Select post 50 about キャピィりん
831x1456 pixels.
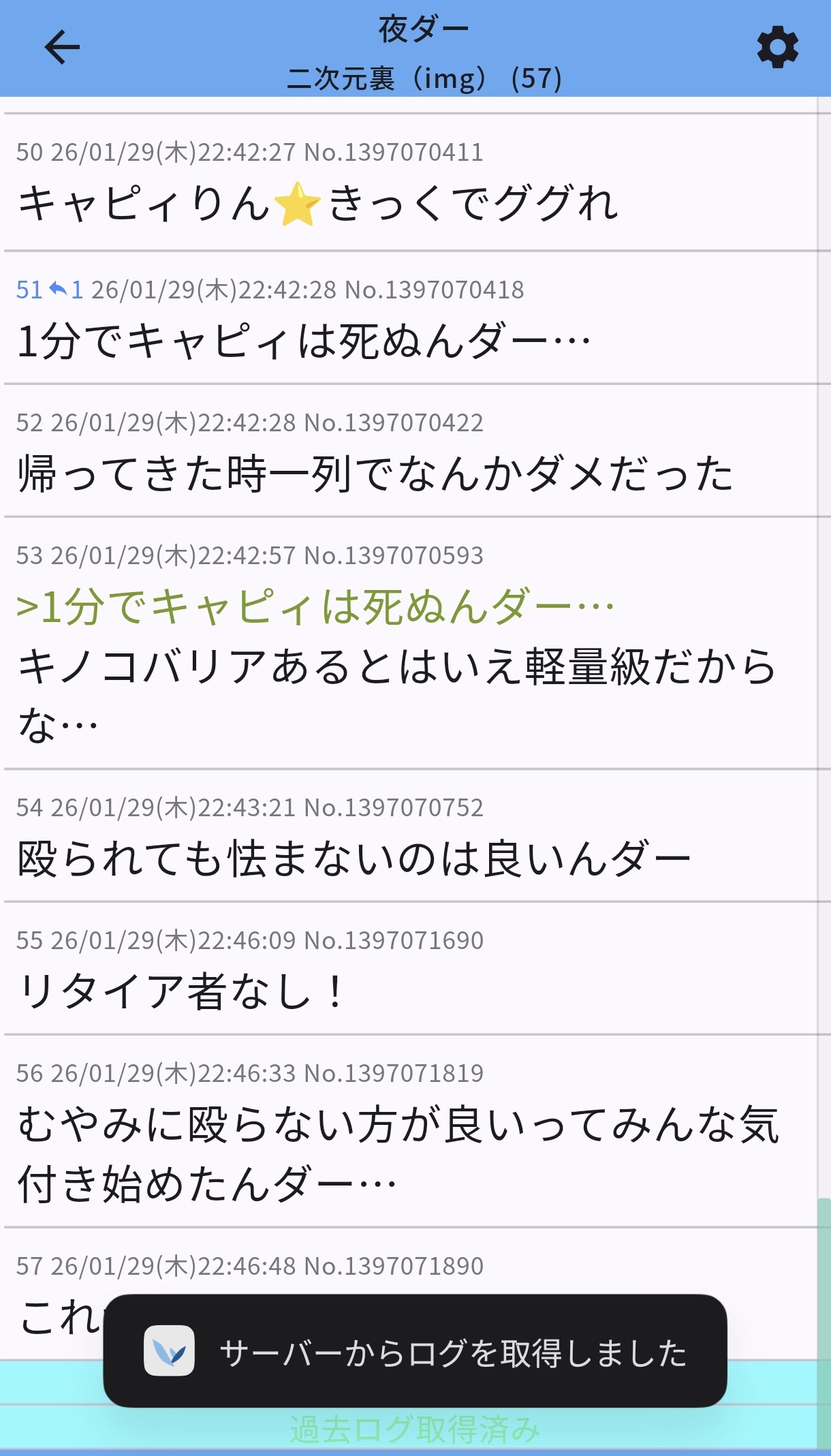coord(317,204)
